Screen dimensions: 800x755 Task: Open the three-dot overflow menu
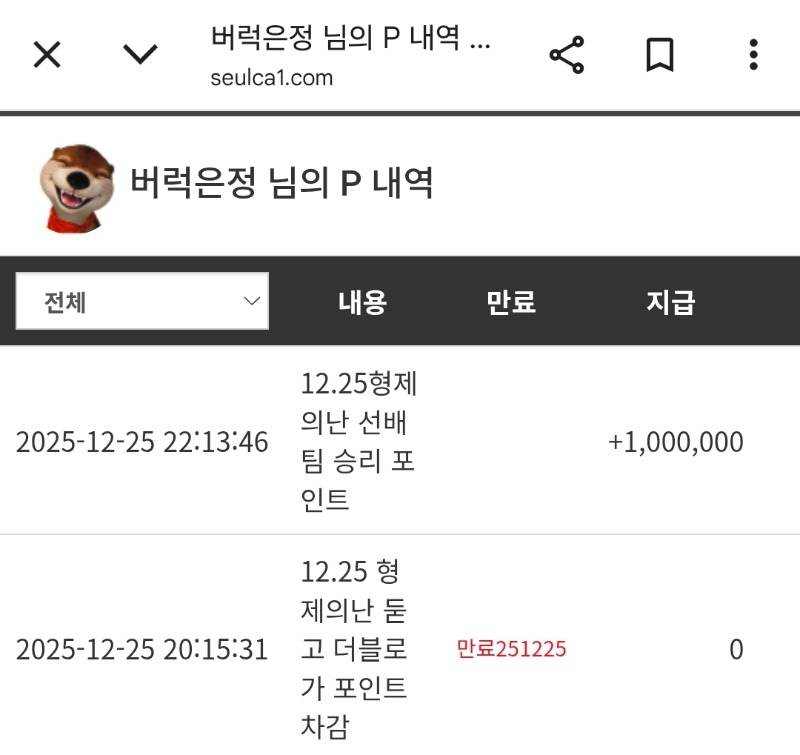(x=754, y=55)
